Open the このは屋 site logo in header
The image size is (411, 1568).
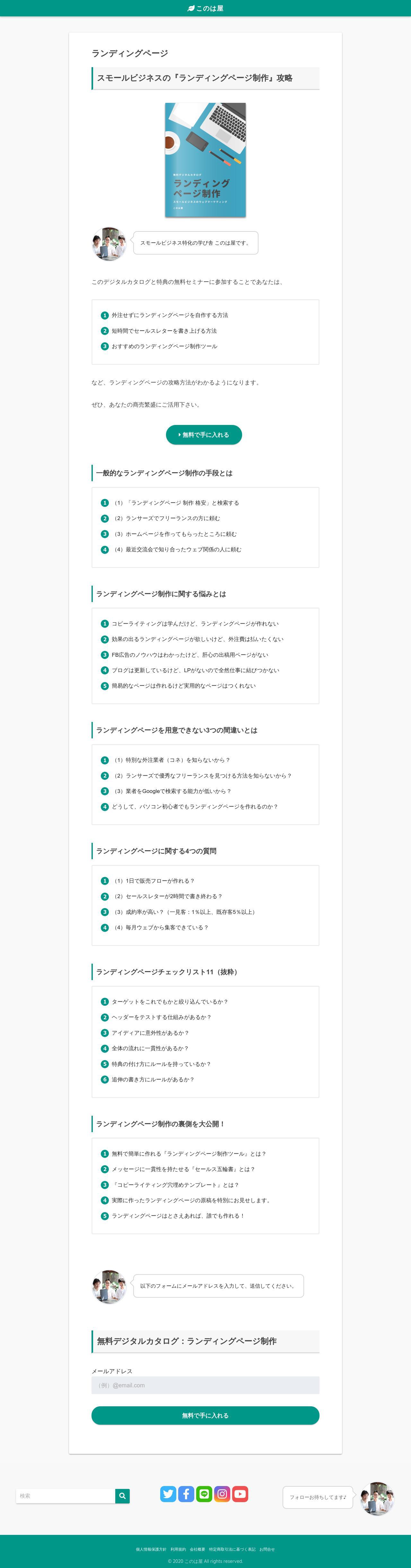(205, 8)
